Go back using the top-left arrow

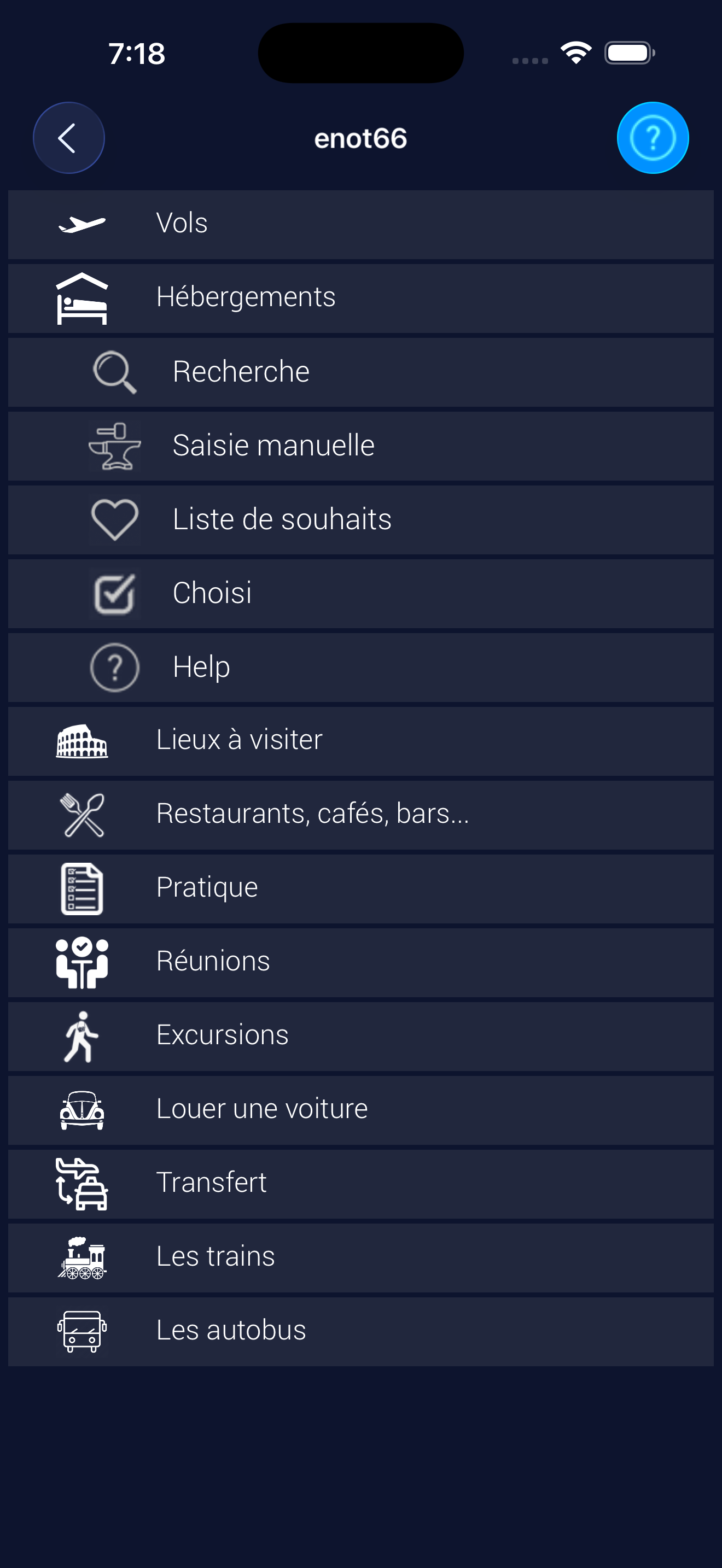(69, 138)
